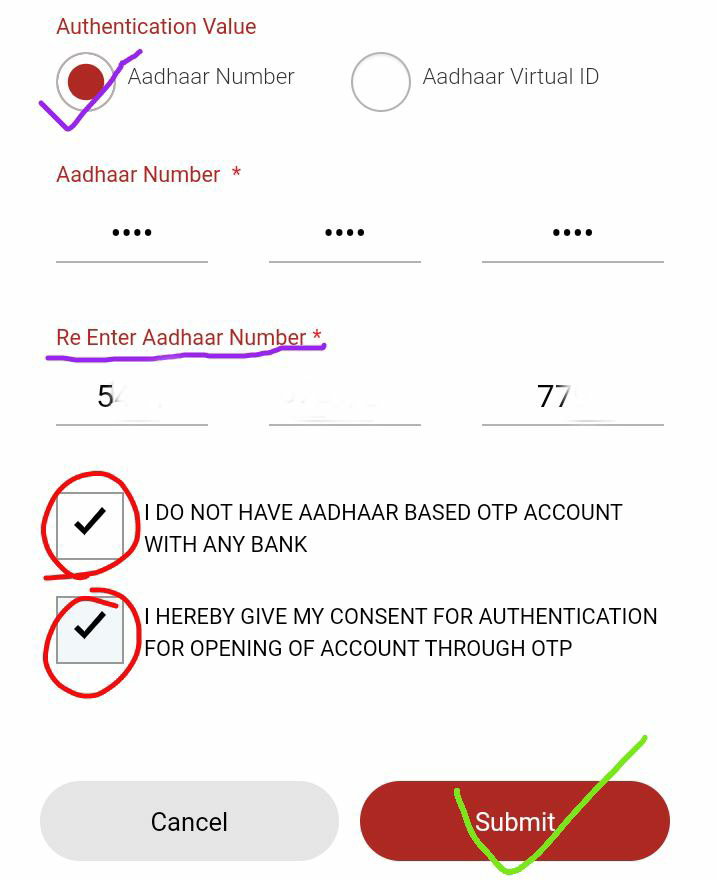
Task: Focus the second Aadhaar Number field
Action: (x=344, y=234)
